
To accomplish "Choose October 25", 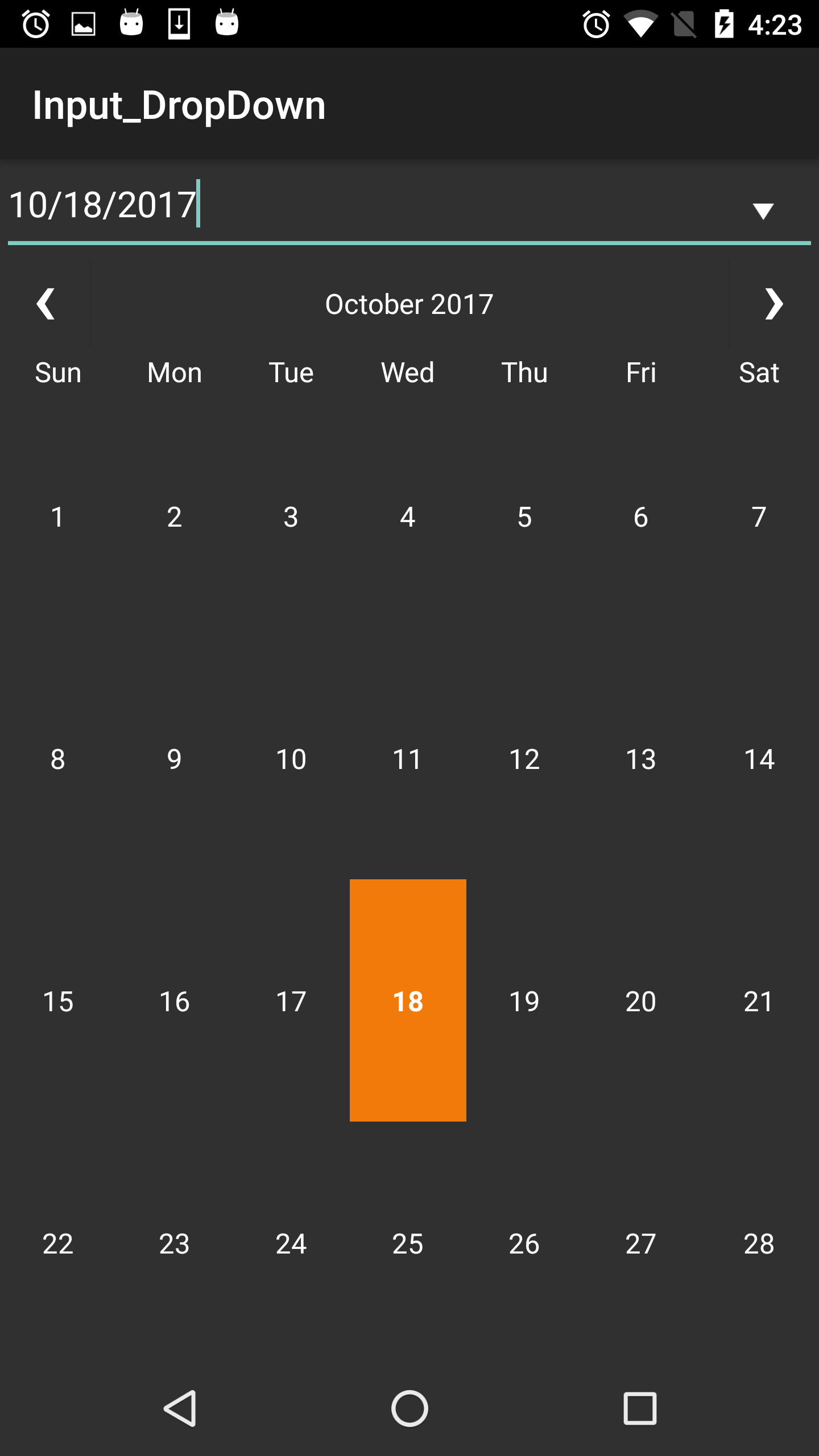I will [408, 1244].
